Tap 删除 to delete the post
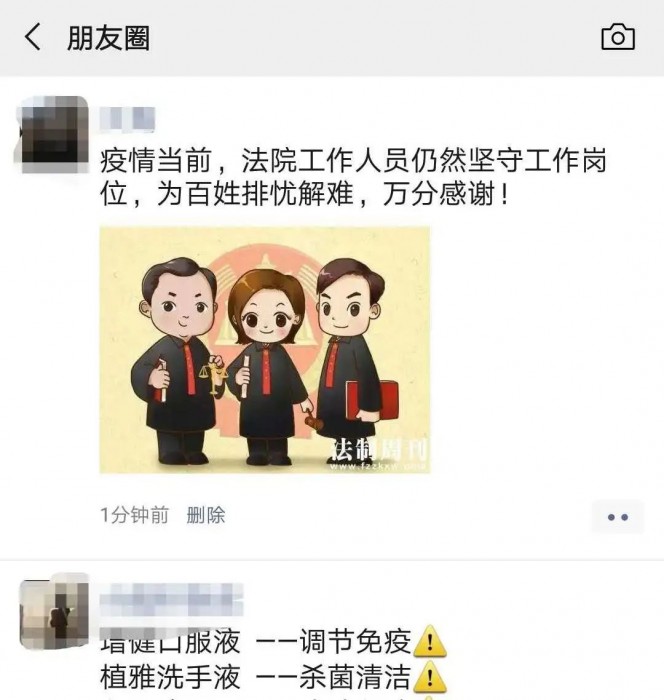The height and width of the screenshot is (700, 664). click(206, 515)
